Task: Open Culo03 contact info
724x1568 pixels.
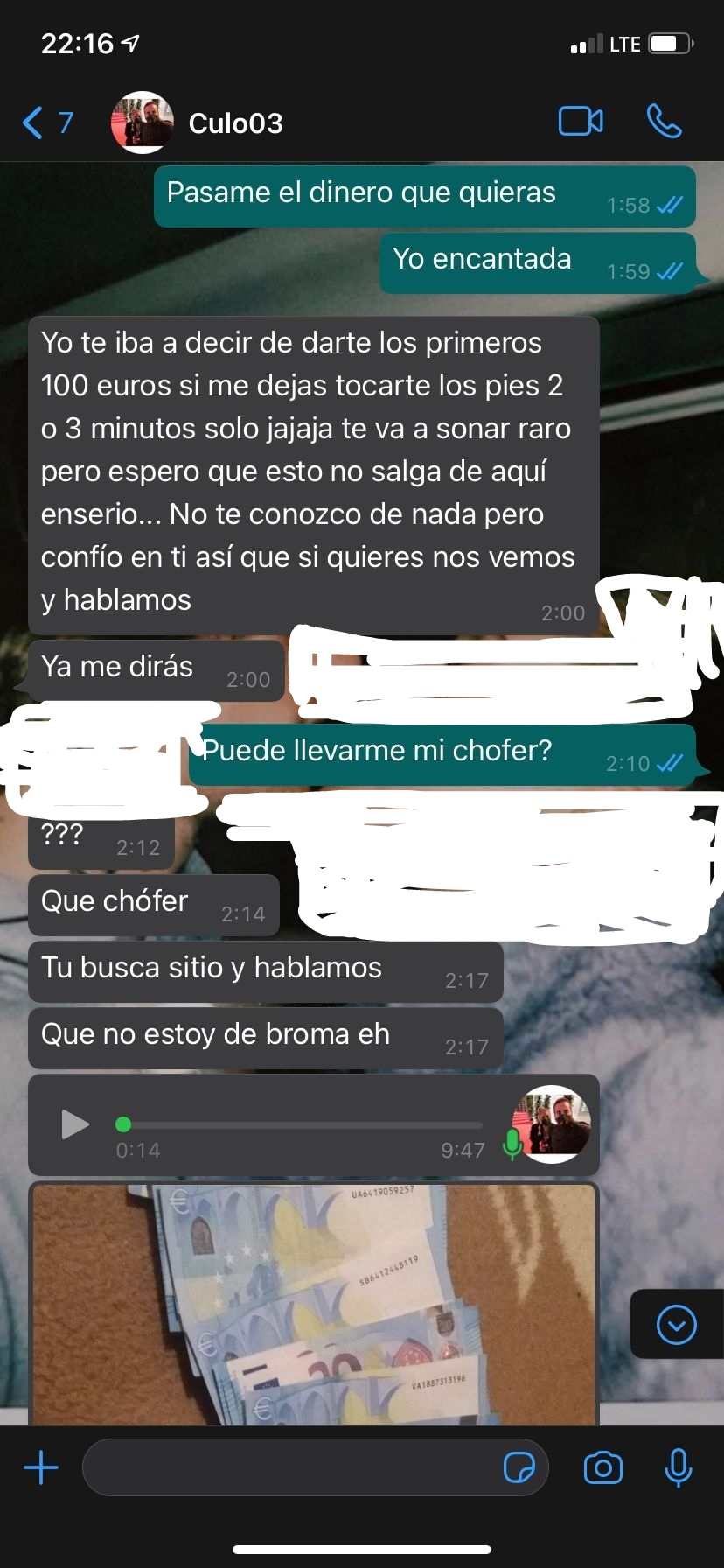Action: [x=235, y=123]
